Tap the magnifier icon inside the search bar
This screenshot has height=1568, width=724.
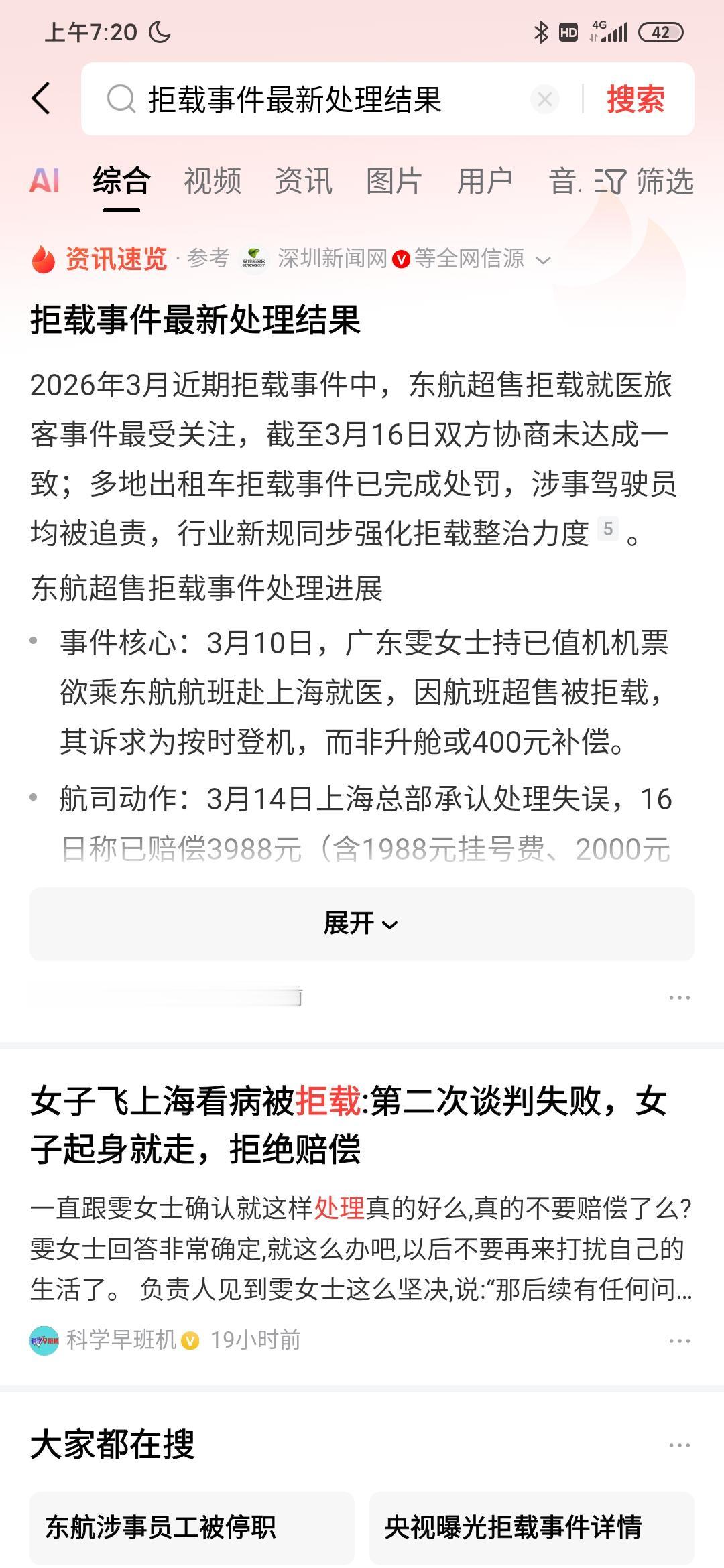pyautogui.click(x=121, y=99)
